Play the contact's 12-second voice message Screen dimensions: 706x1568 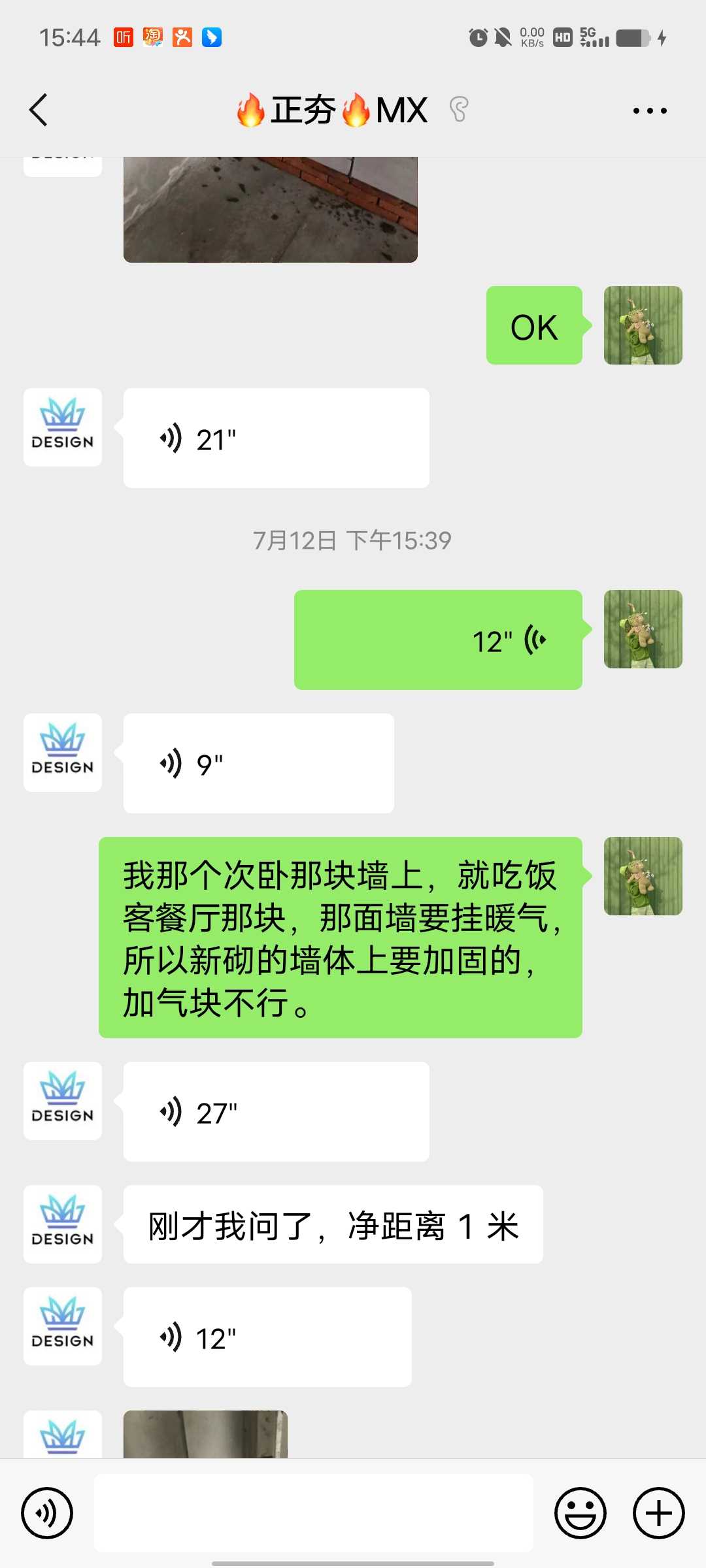click(267, 1337)
